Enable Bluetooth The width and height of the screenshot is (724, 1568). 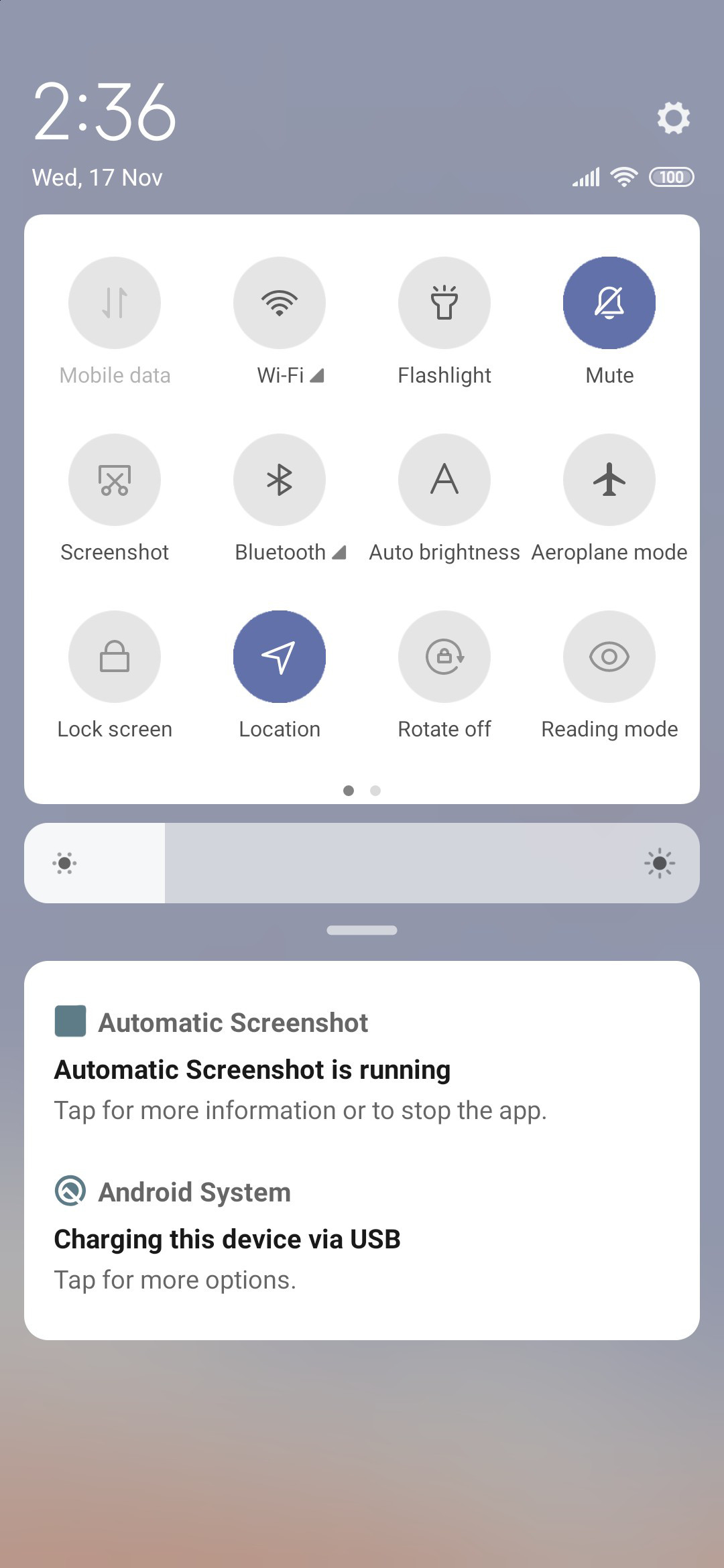(x=280, y=480)
